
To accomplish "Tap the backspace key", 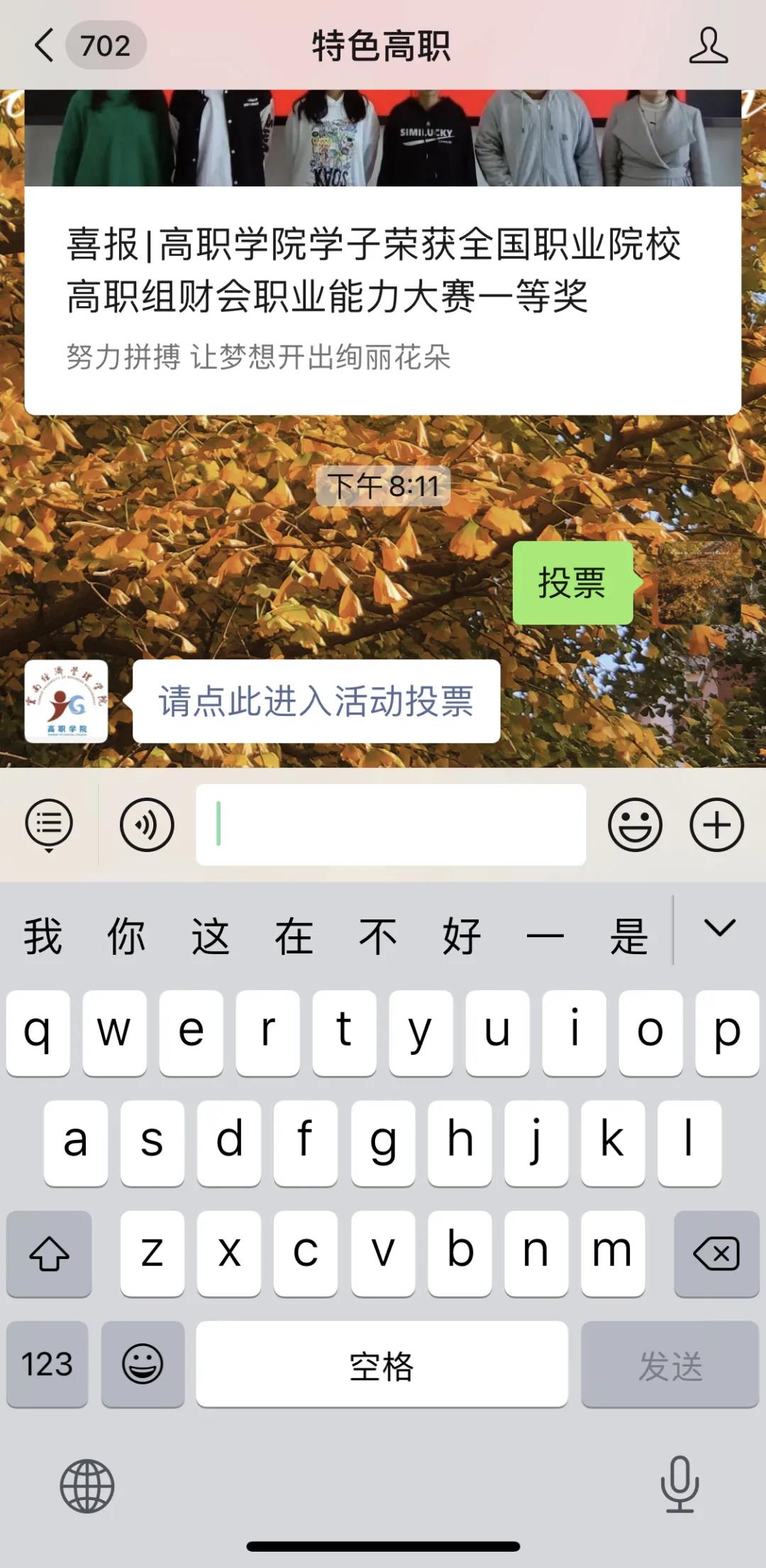I will coord(716,1253).
